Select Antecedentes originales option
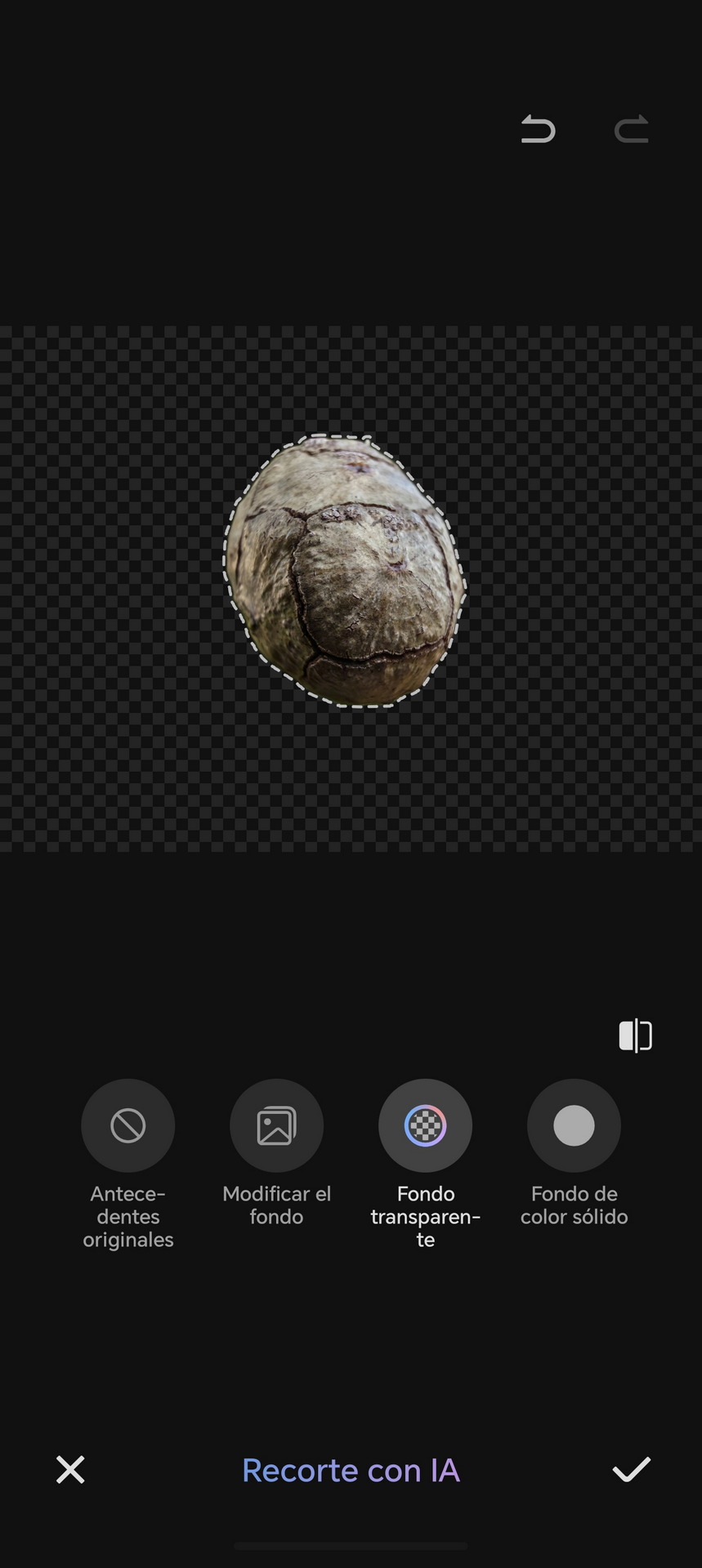 [127, 1126]
